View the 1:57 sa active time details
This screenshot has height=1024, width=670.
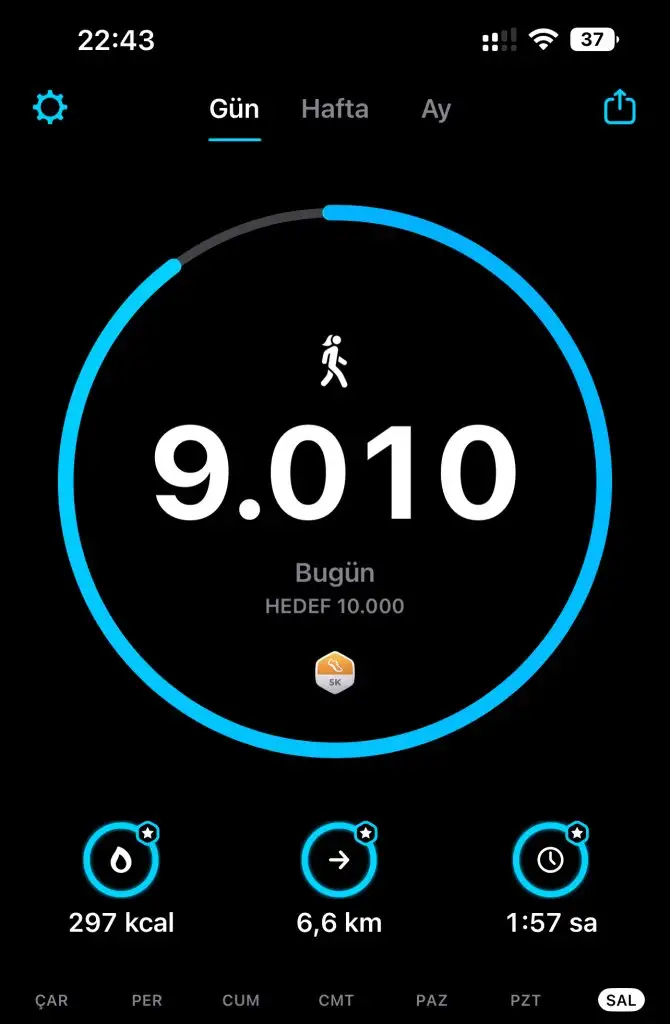550,861
